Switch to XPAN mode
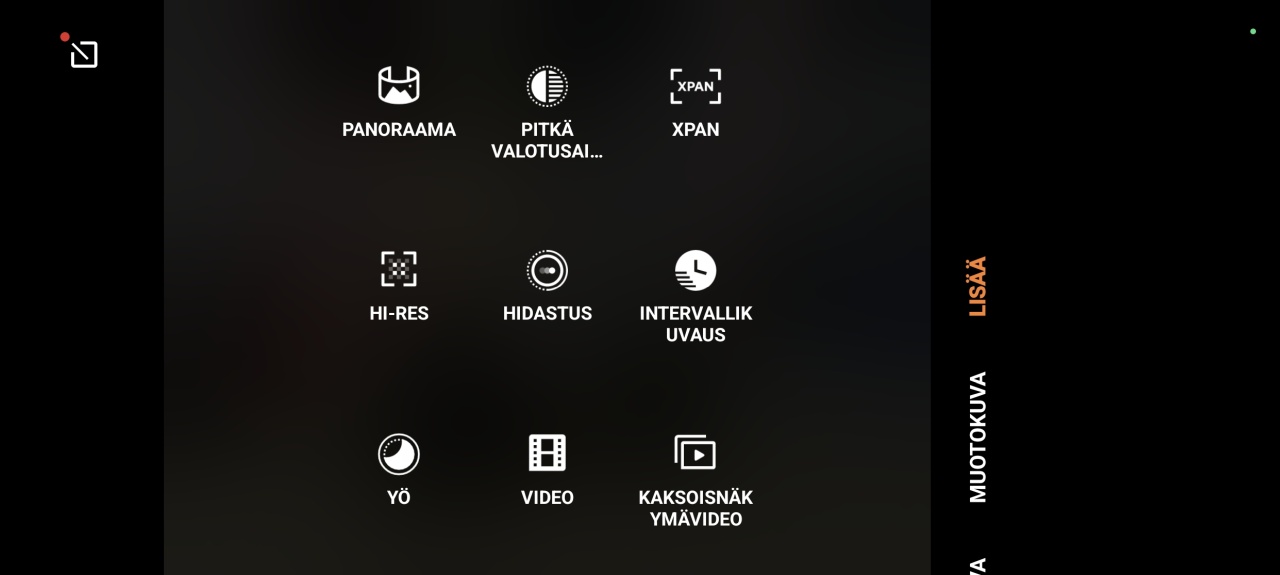Image resolution: width=1280 pixels, height=575 pixels. pos(695,101)
